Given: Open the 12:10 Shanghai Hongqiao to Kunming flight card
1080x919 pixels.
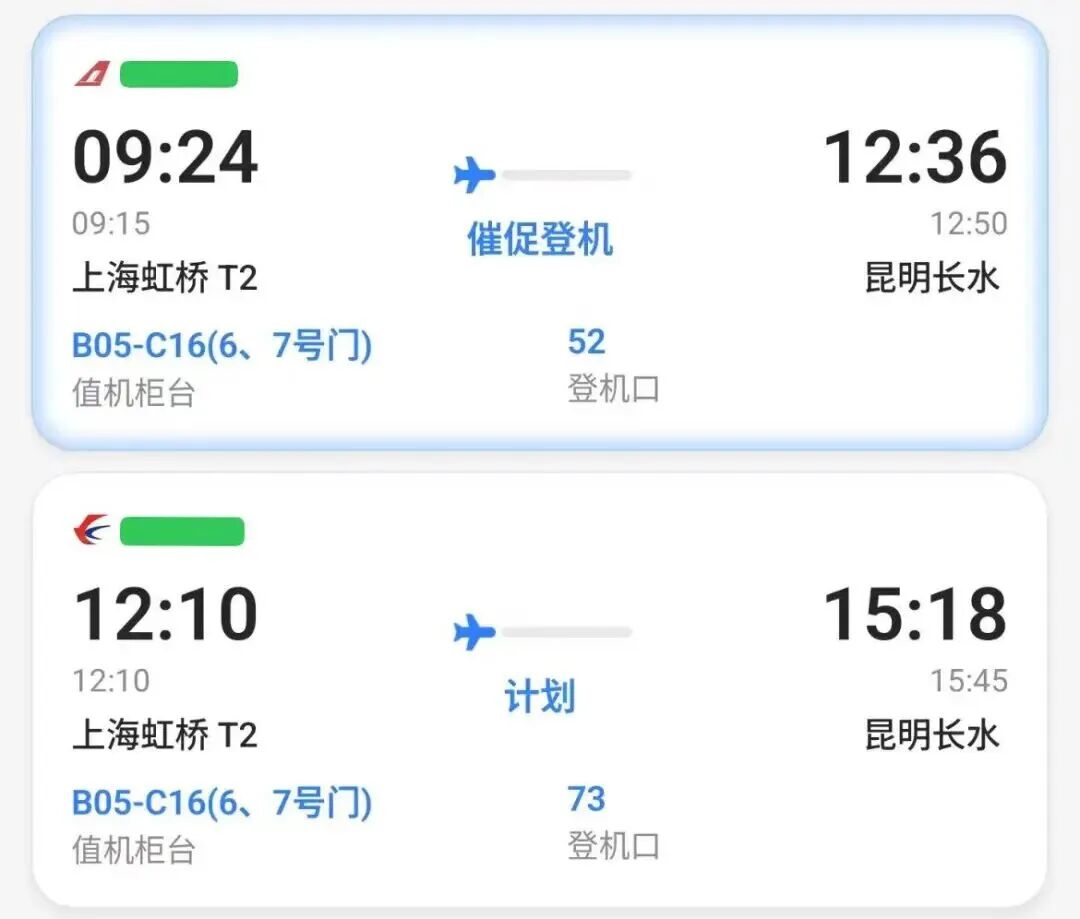Looking at the screenshot, I should click(540, 690).
